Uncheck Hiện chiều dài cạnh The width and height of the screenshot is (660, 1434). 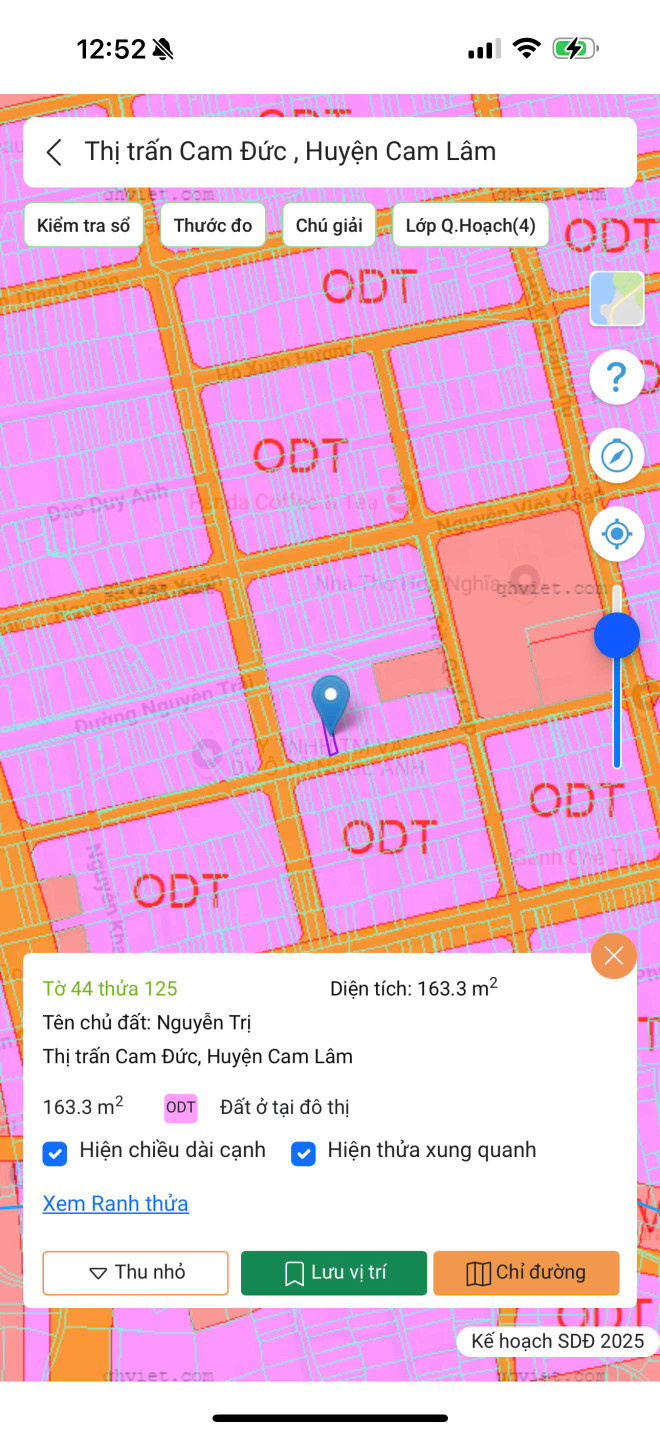[x=55, y=1153]
